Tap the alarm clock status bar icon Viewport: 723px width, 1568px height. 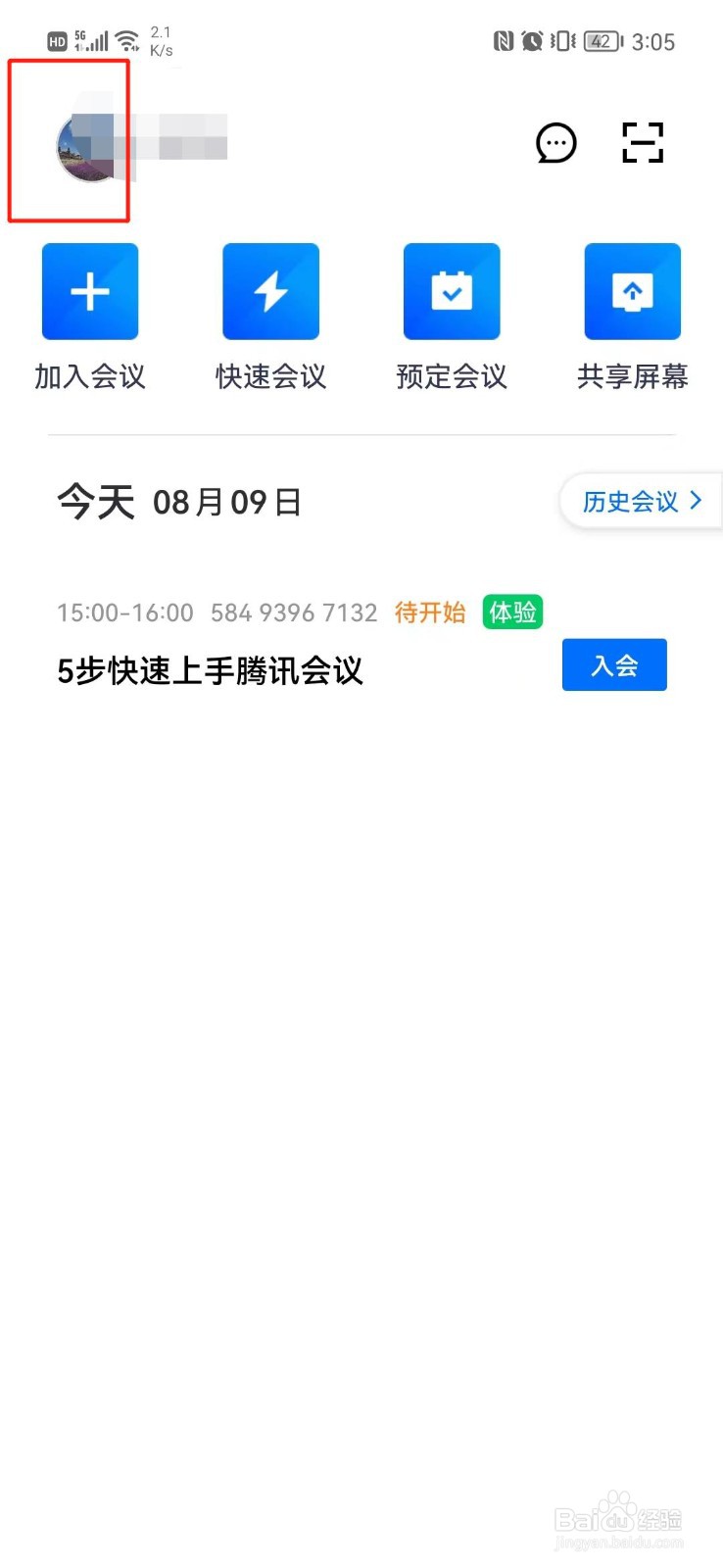pyautogui.click(x=531, y=41)
